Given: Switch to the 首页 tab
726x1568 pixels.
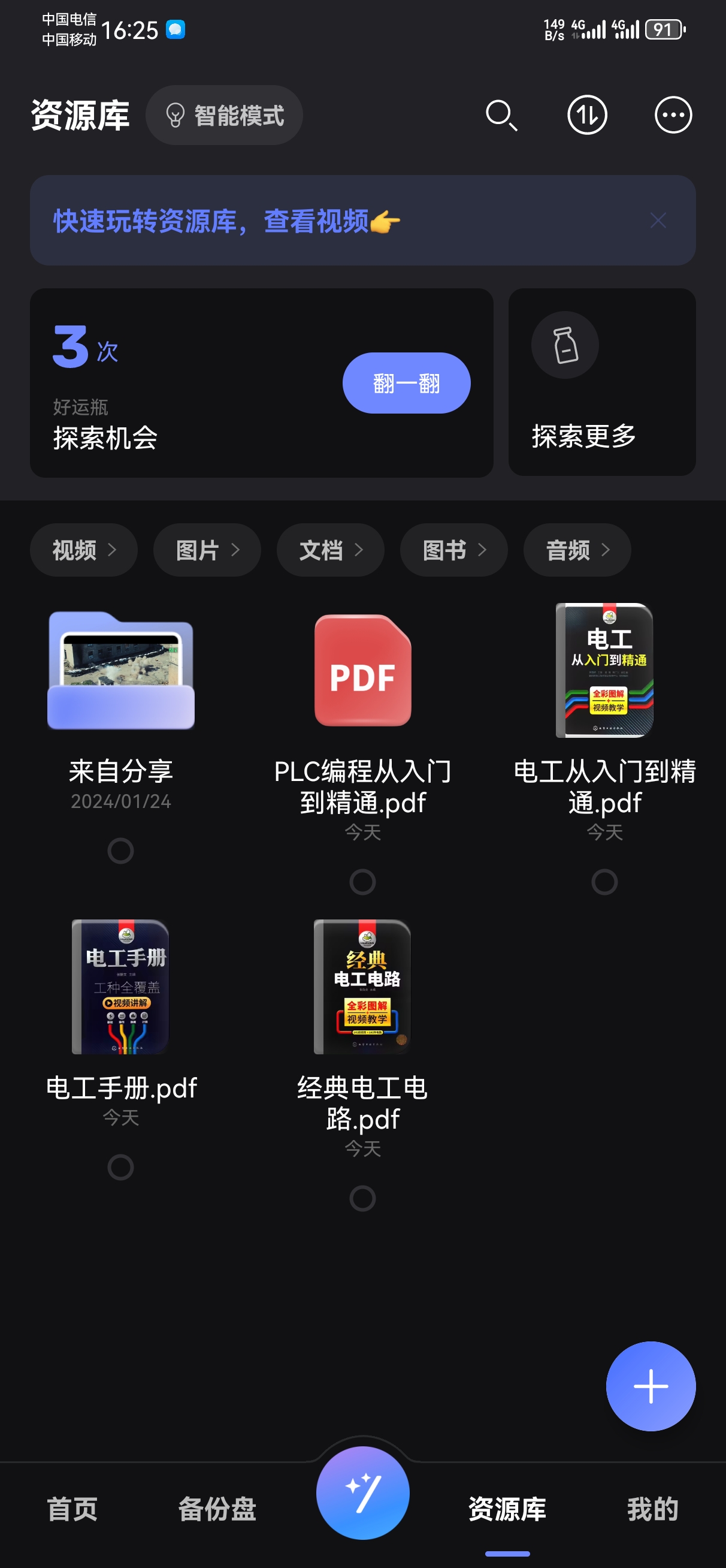Looking at the screenshot, I should (72, 1509).
